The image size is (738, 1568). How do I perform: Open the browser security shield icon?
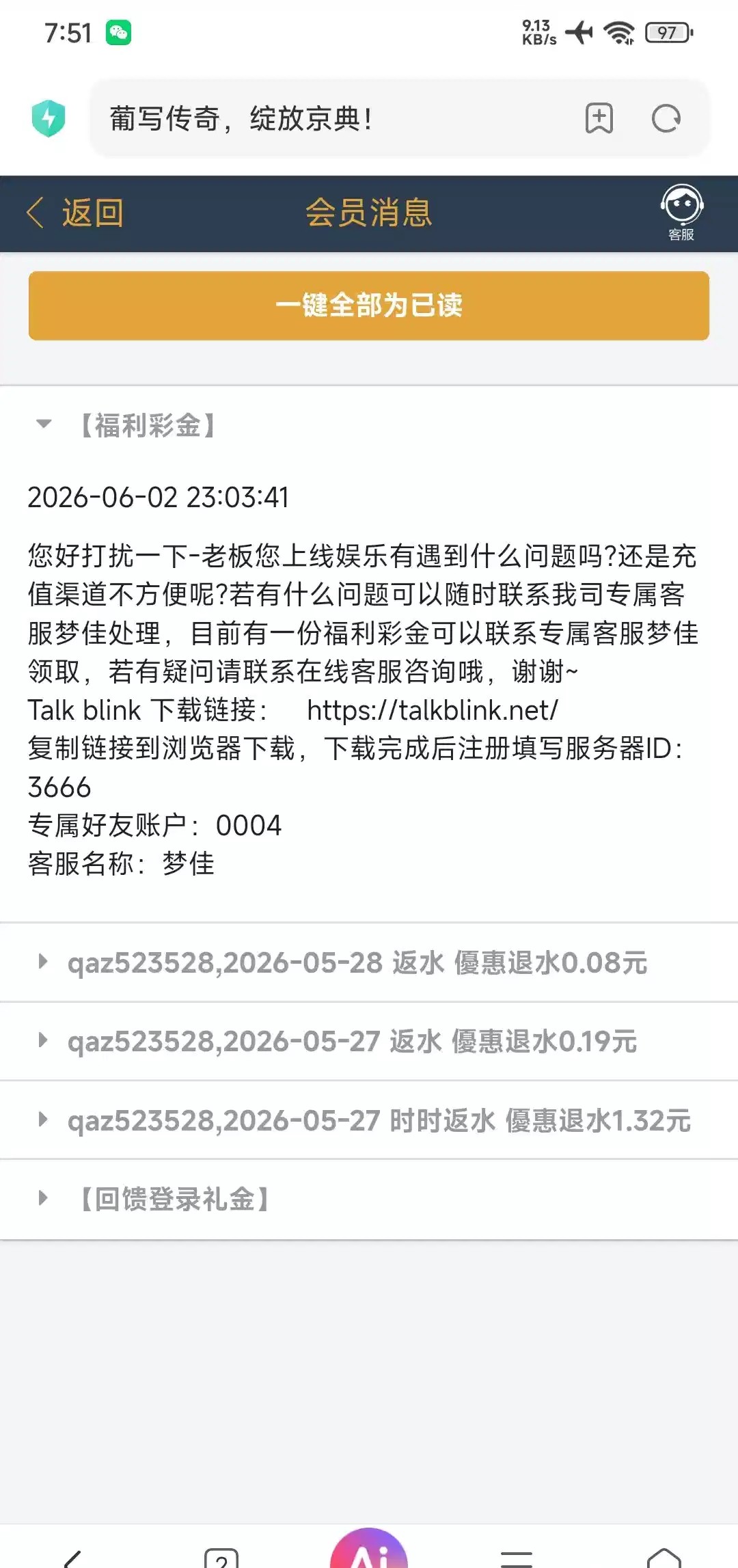(49, 118)
